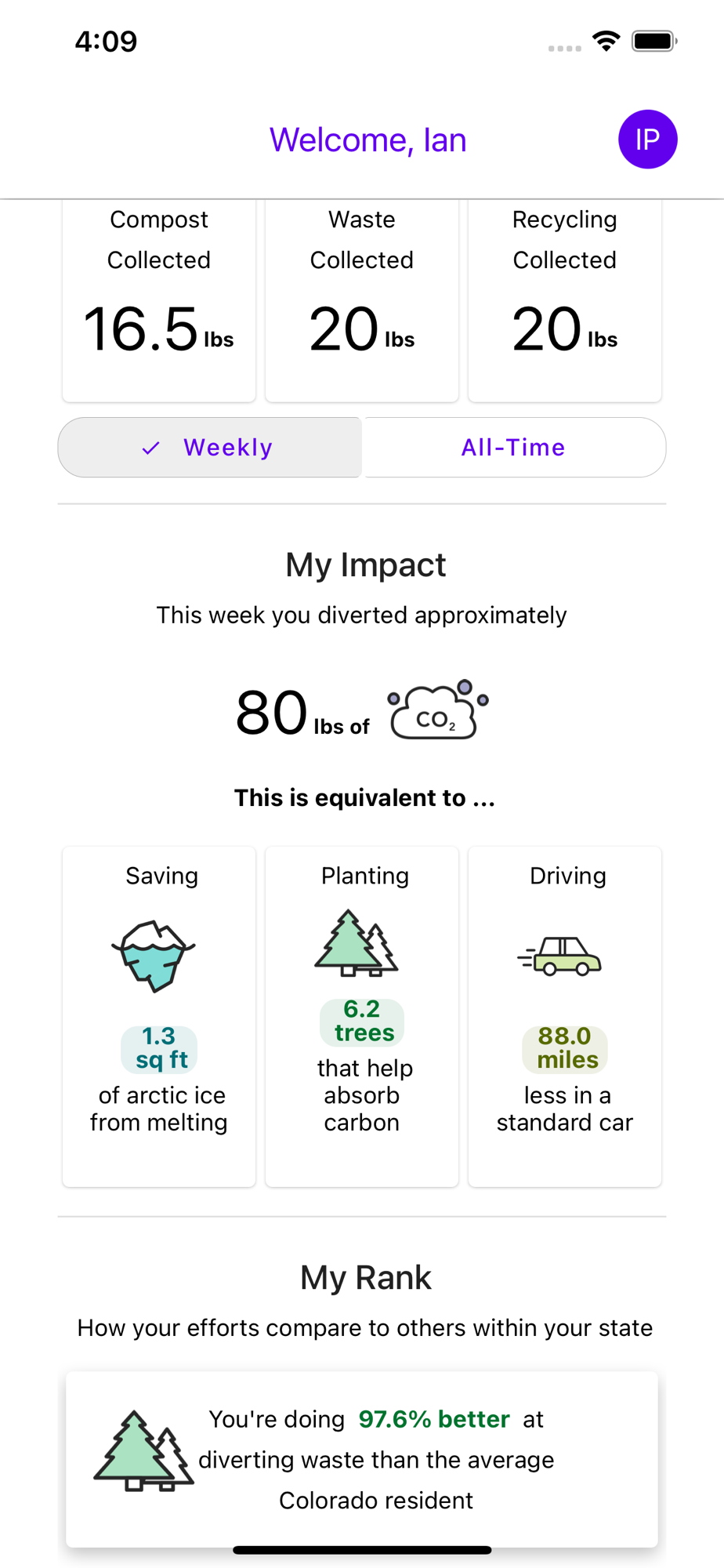Select the Weekly segment

pyautogui.click(x=210, y=447)
